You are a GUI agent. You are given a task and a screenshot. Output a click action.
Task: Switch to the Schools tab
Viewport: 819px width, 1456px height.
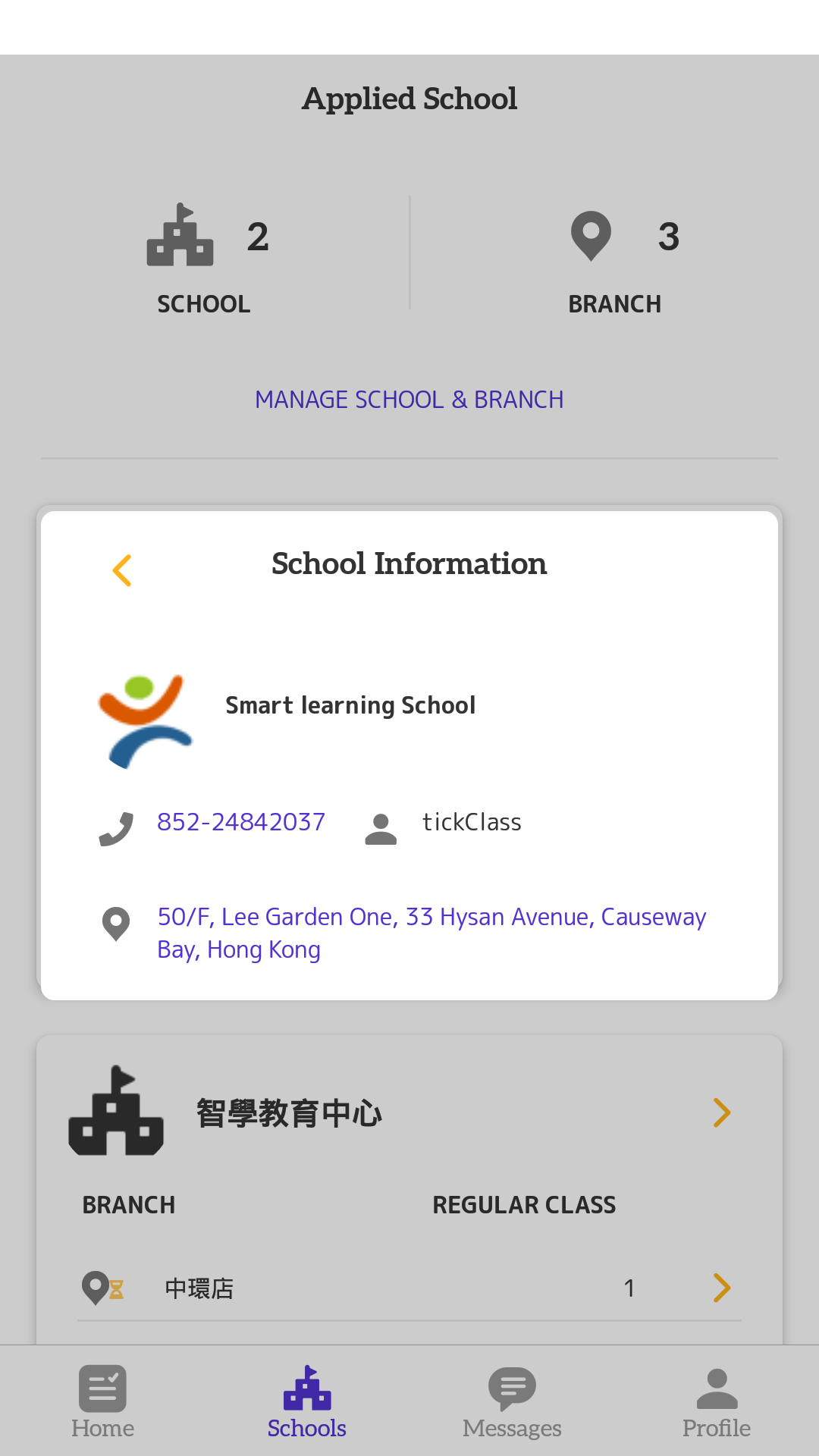coord(307,1401)
